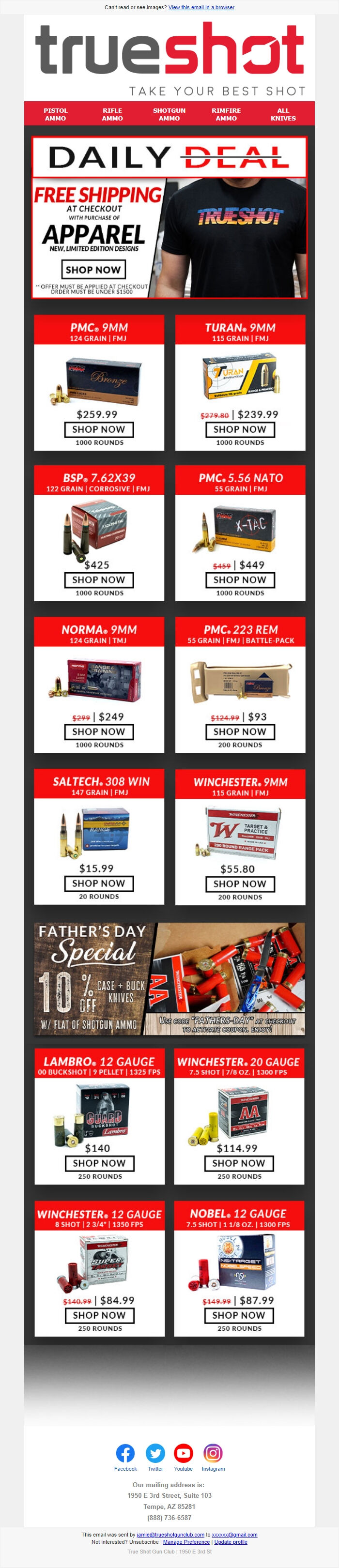Shop the PMC 9MM 124 grain deal
Screen dimensions: 339x1568
pos(99,429)
